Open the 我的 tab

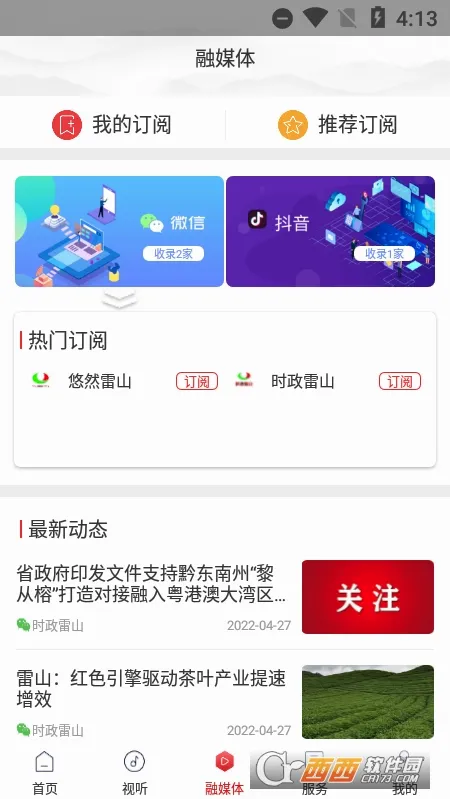click(x=405, y=773)
